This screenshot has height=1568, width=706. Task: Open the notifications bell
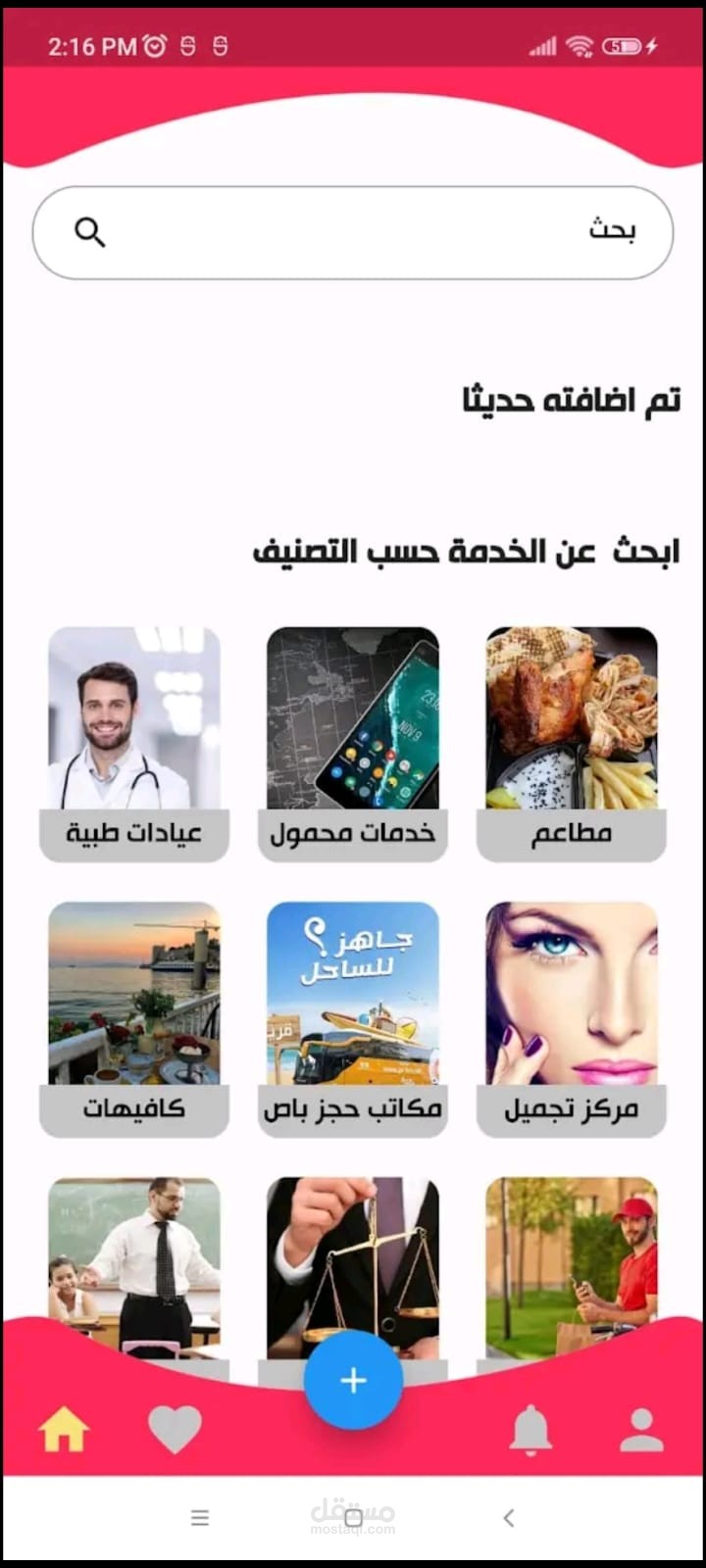[x=530, y=1430]
